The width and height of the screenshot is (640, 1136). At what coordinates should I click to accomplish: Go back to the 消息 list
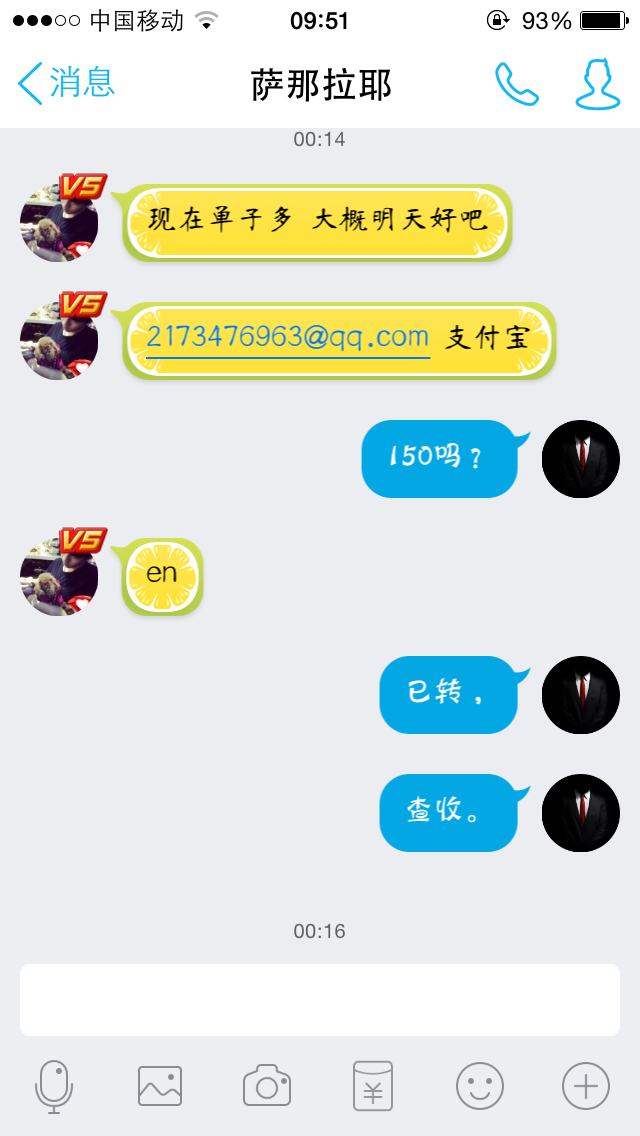coord(66,83)
